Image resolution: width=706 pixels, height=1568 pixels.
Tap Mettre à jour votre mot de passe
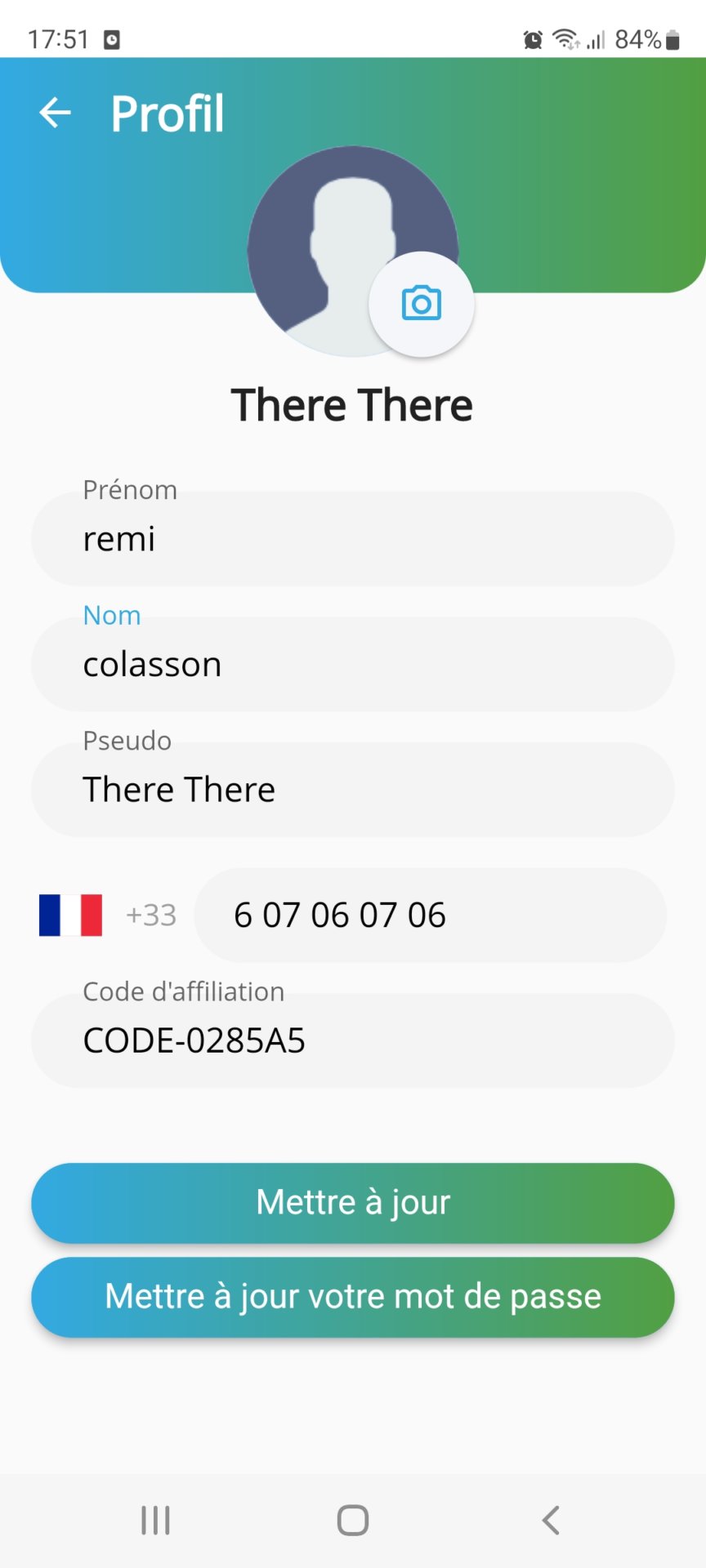(353, 1297)
